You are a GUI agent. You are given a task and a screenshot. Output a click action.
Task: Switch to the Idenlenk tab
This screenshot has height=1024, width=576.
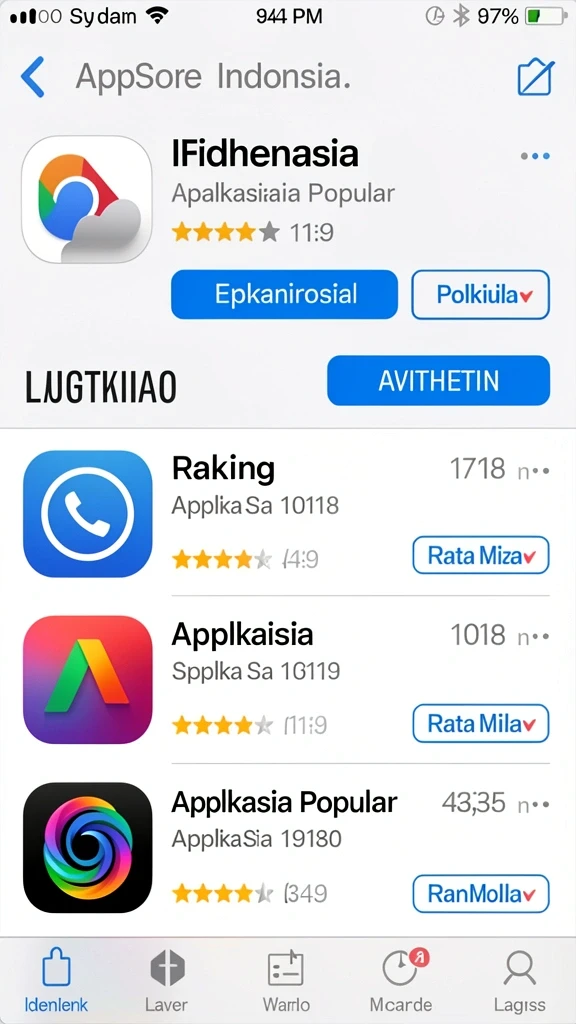pyautogui.click(x=56, y=981)
